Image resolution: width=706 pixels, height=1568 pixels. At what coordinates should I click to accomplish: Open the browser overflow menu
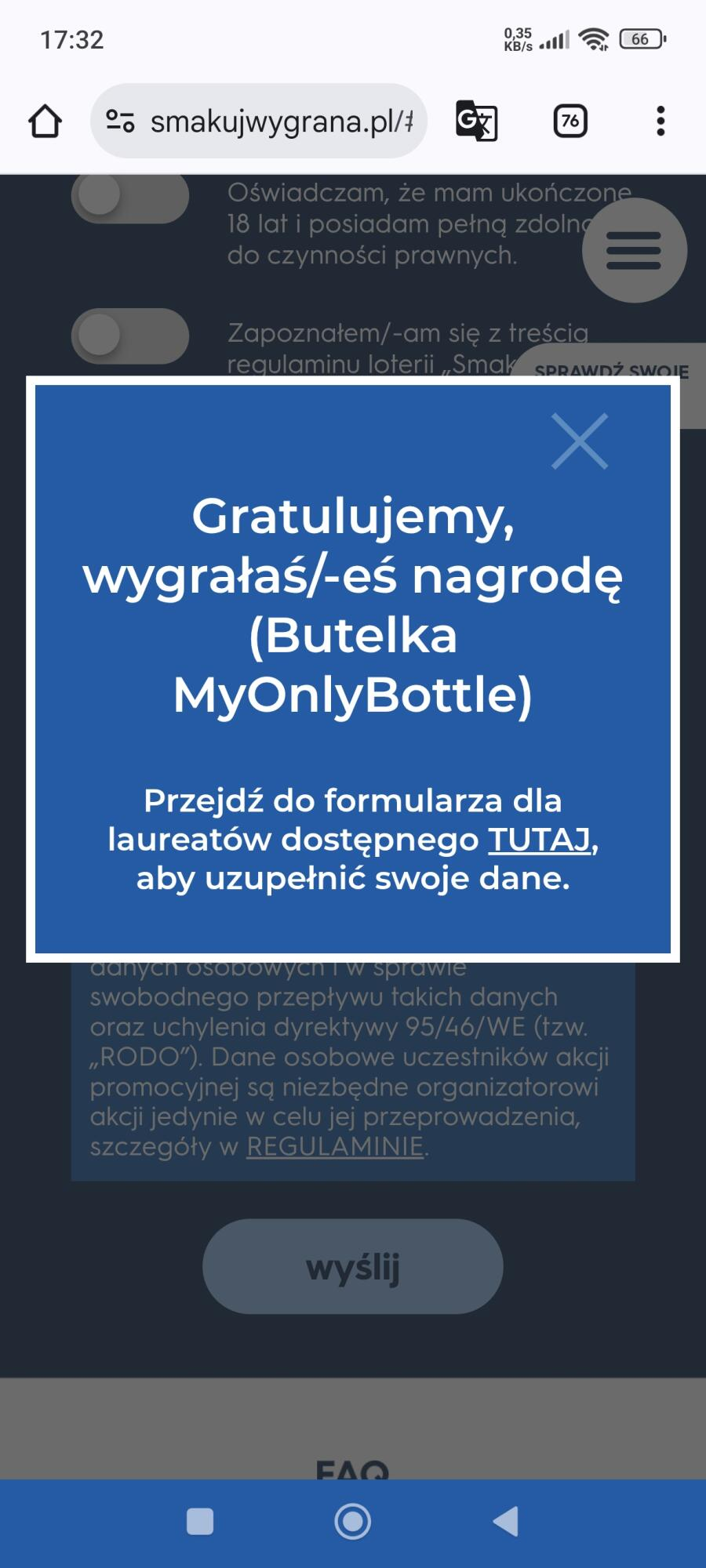pos(661,122)
